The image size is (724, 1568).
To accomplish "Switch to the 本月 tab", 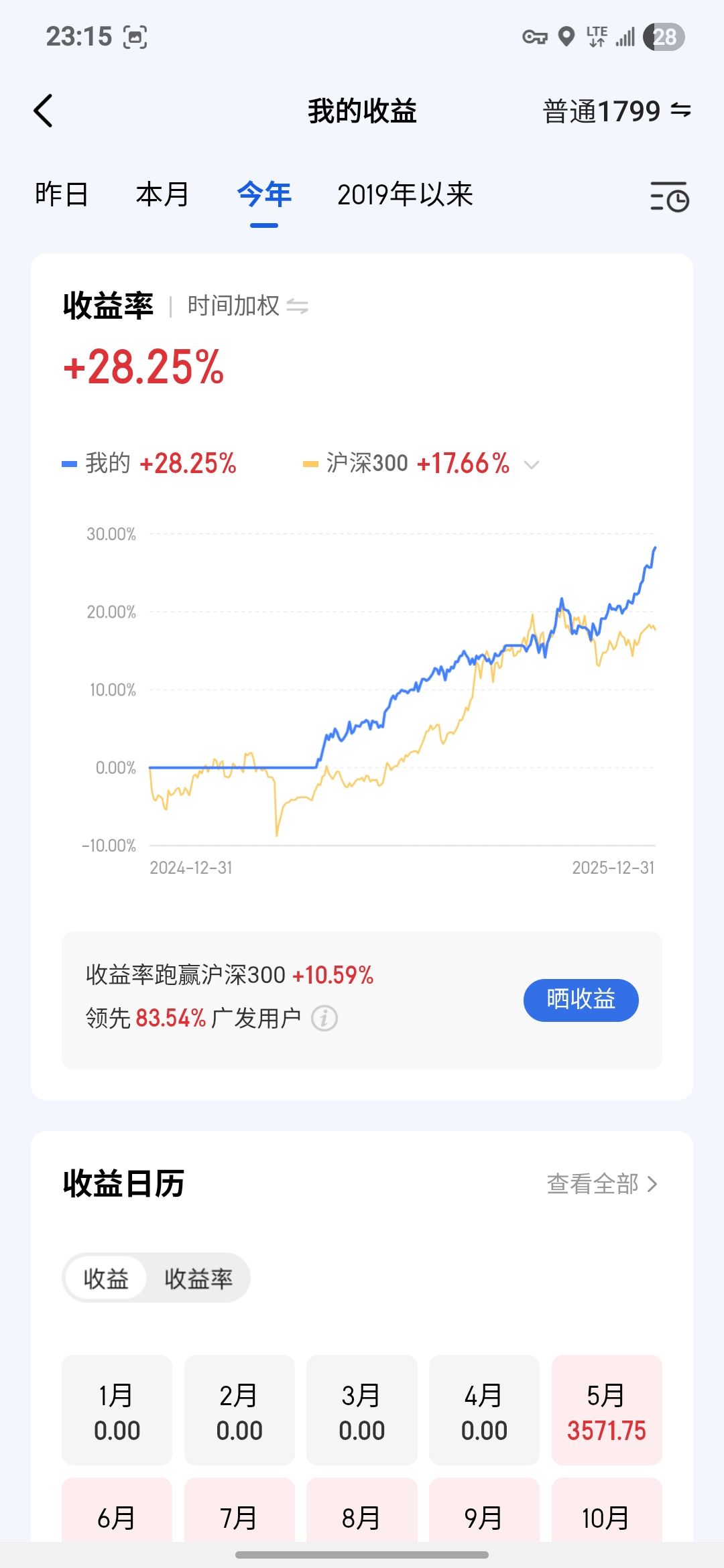I will (x=162, y=195).
